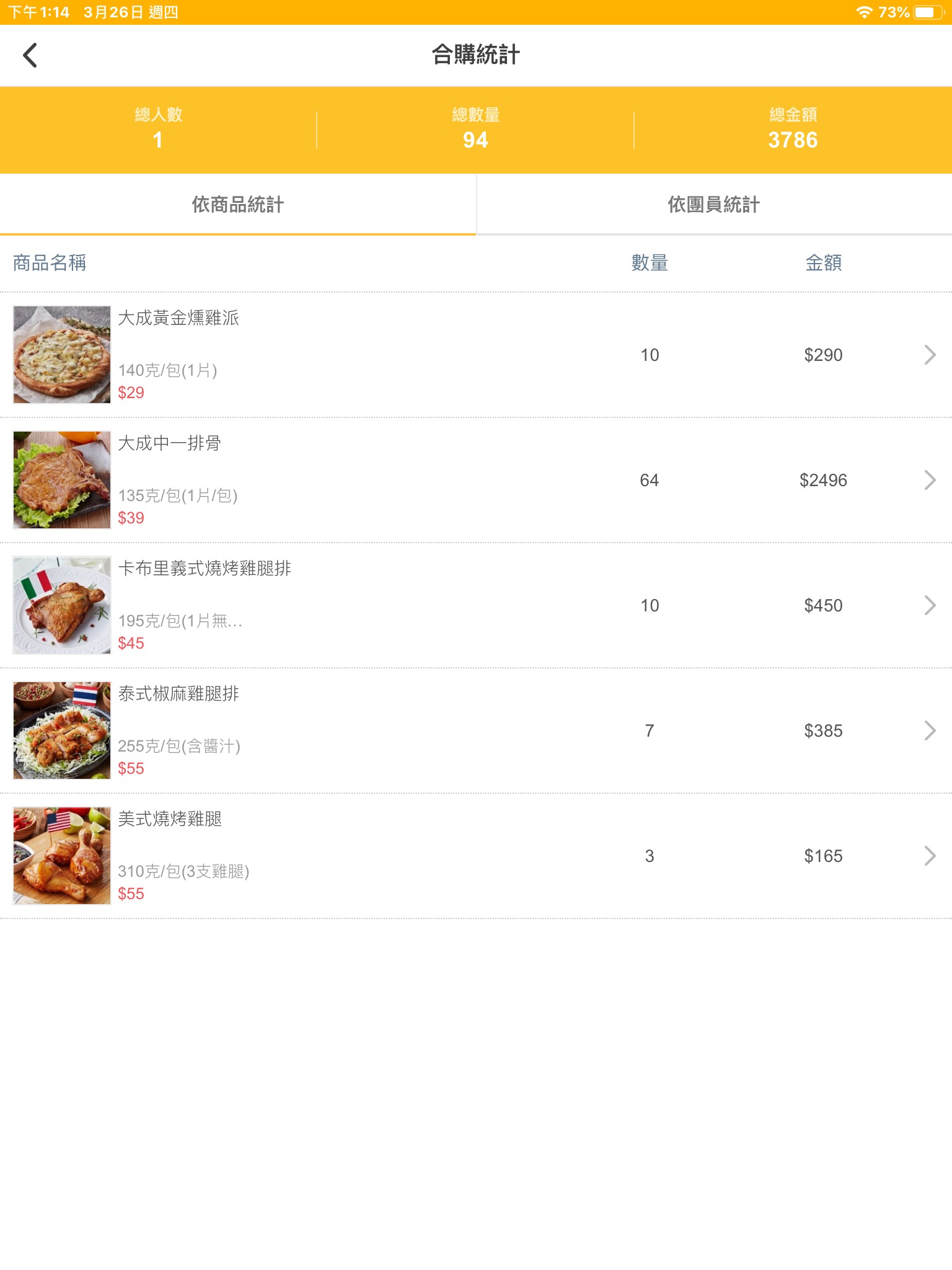
Task: View the 卡布里義式燒烤雞腿排 entry
Action: click(x=476, y=605)
